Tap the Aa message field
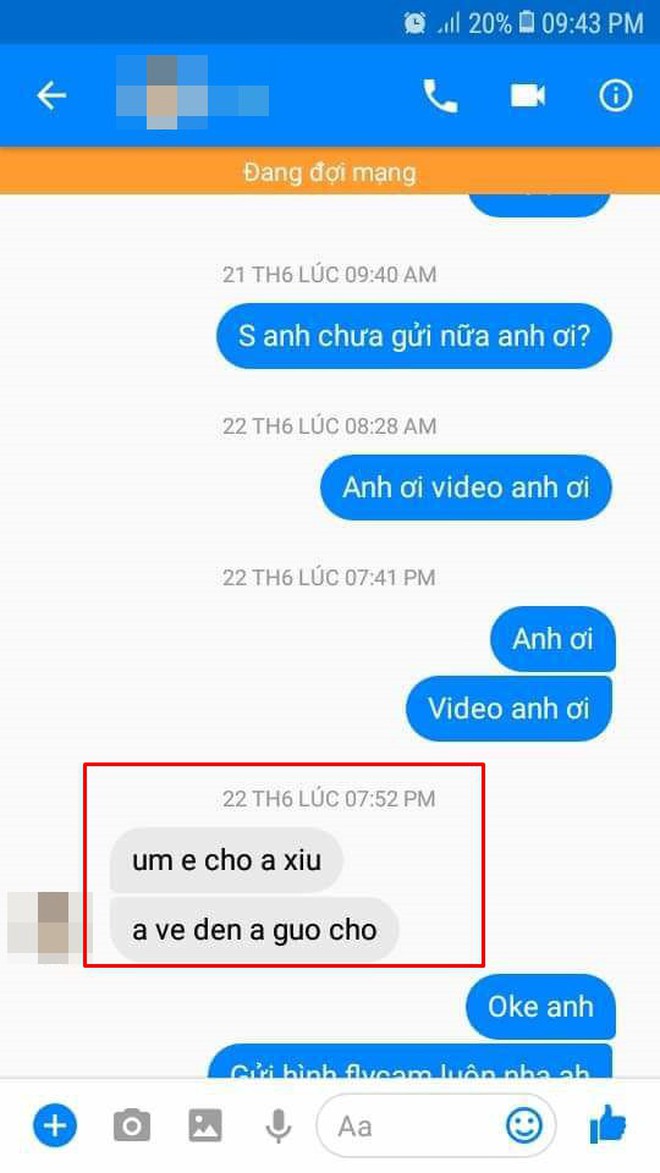The height and width of the screenshot is (1173, 660). (410, 1126)
